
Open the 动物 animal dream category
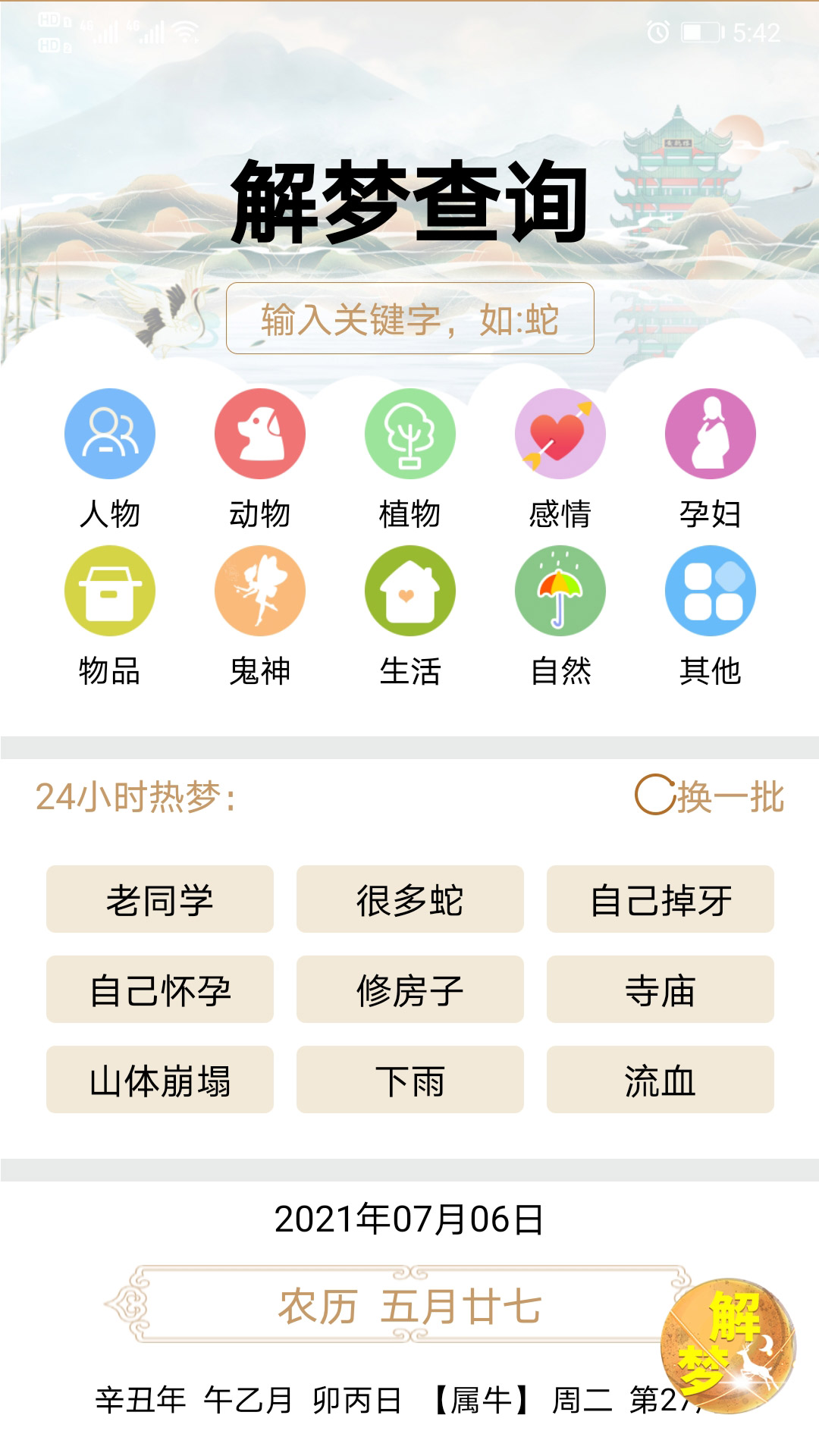click(258, 434)
